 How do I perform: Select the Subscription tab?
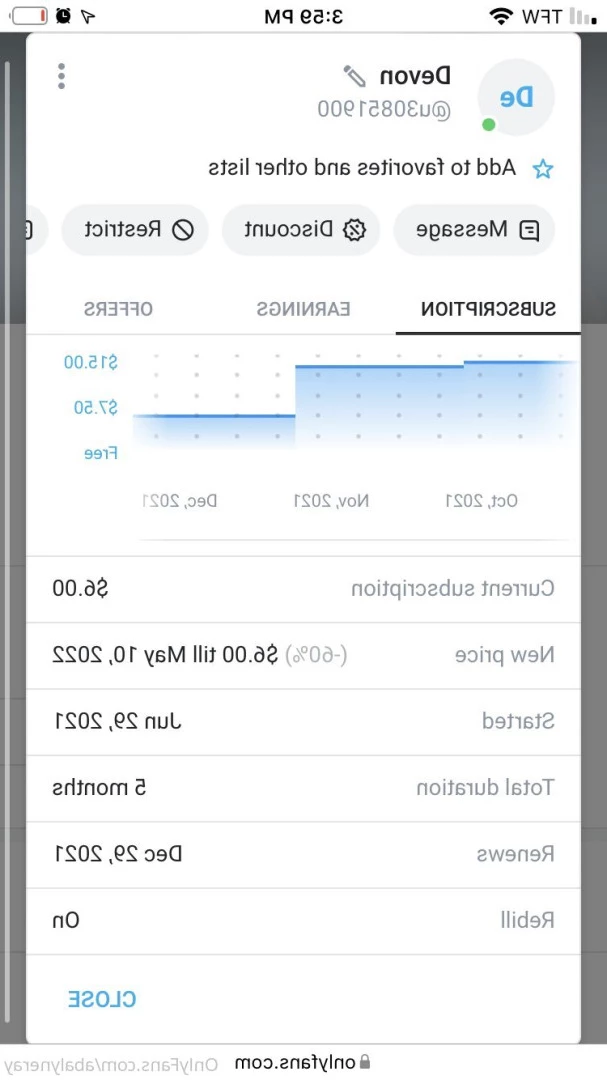488,309
